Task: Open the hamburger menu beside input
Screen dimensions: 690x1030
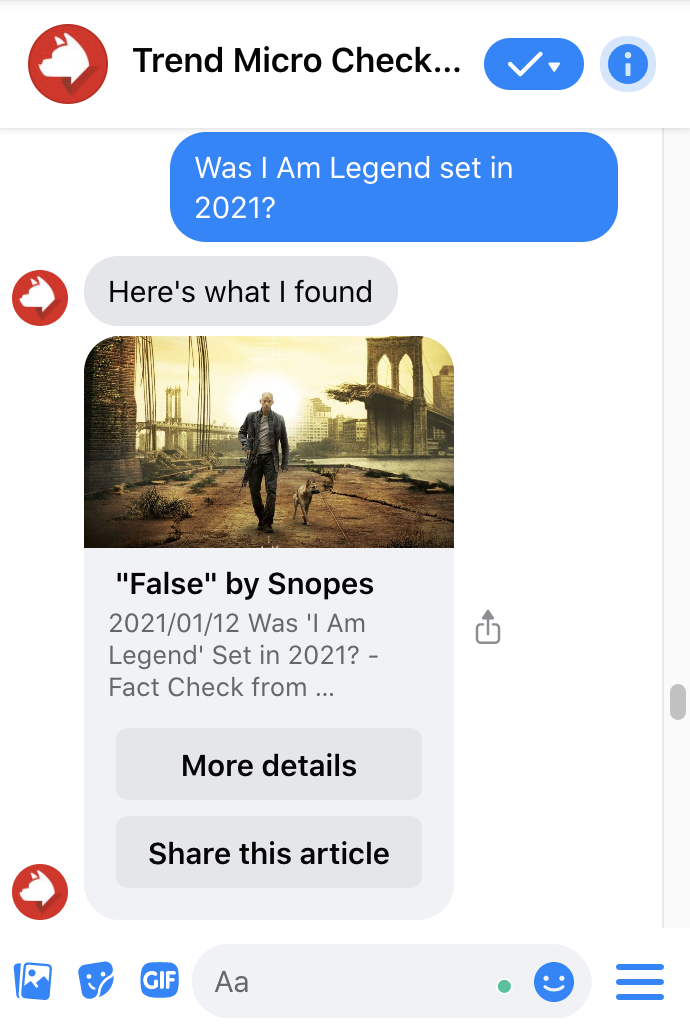Action: [640, 982]
